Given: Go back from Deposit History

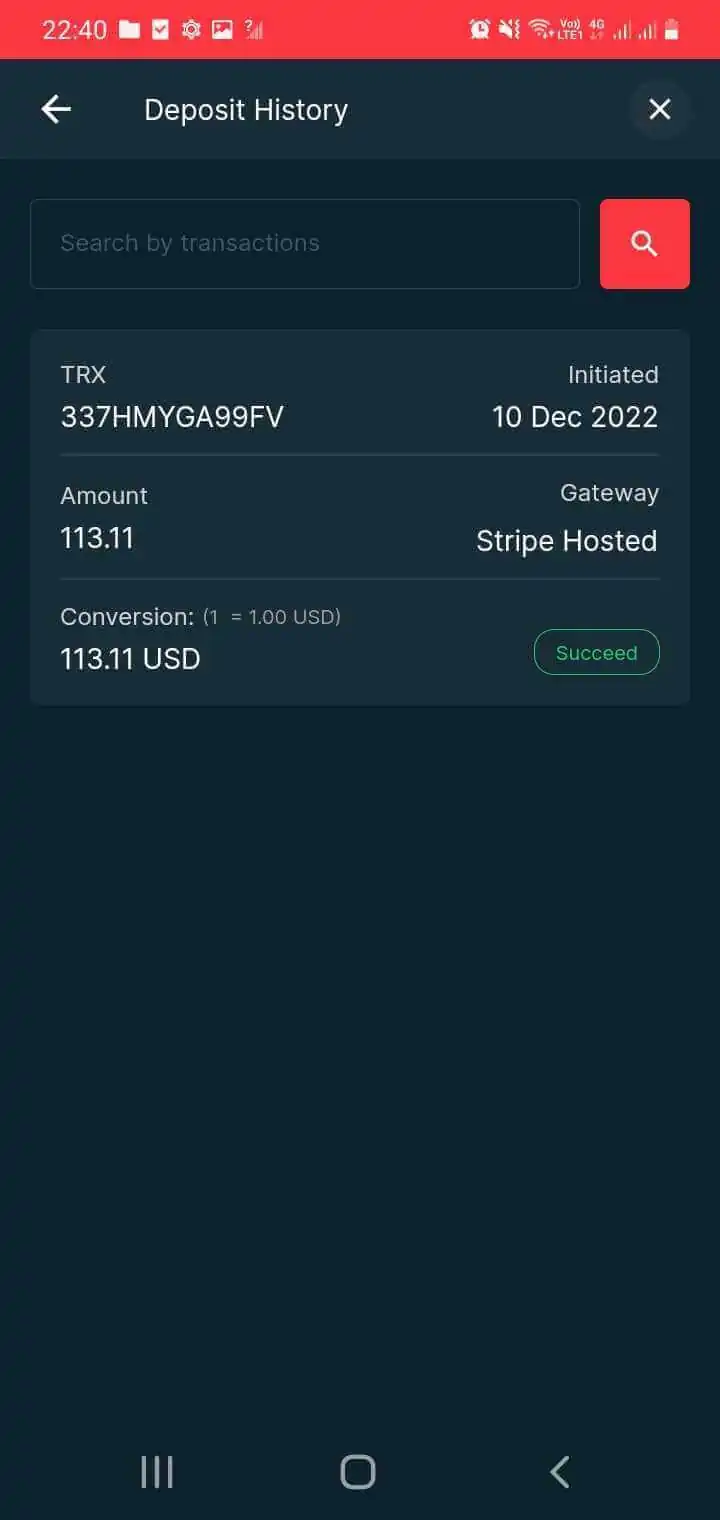Looking at the screenshot, I should 56,109.
